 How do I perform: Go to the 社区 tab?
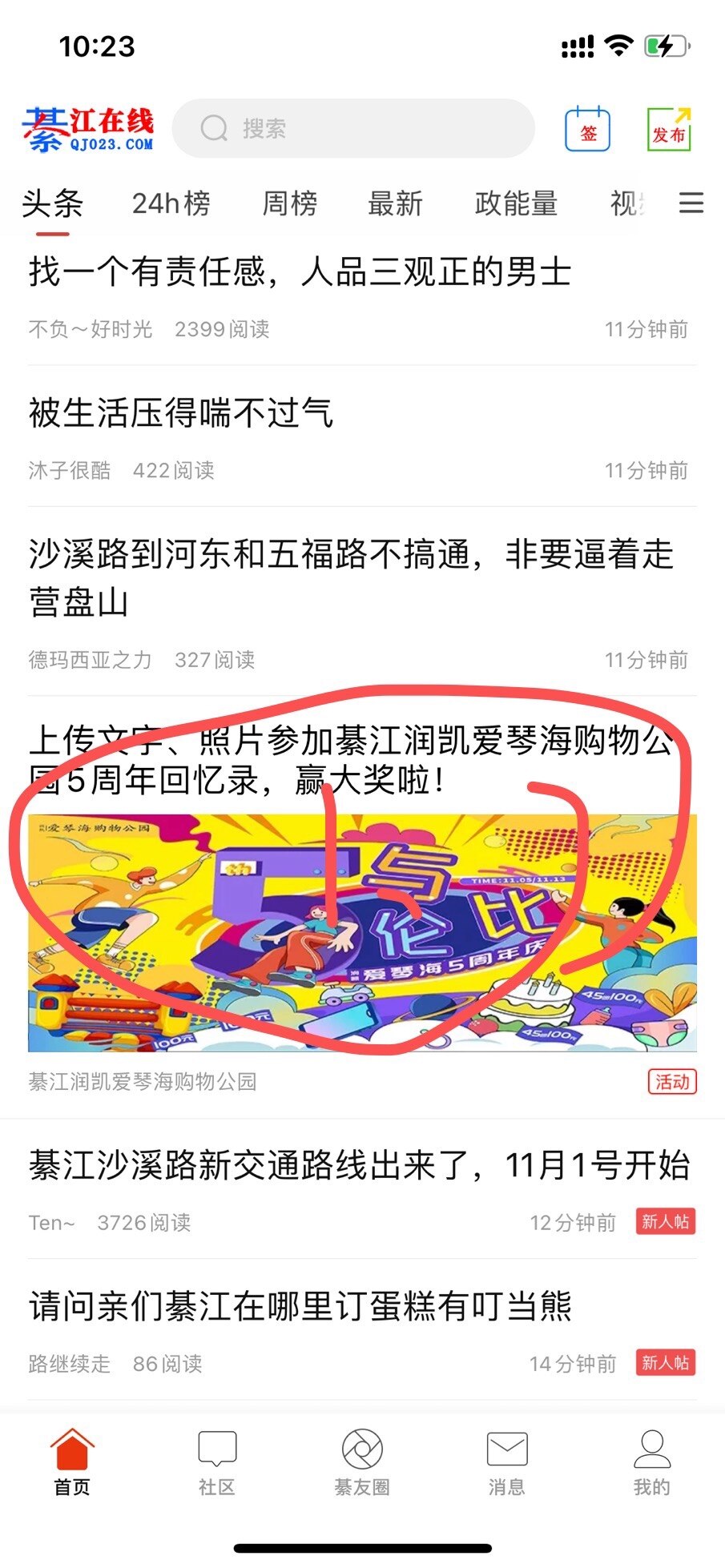[x=216, y=1463]
